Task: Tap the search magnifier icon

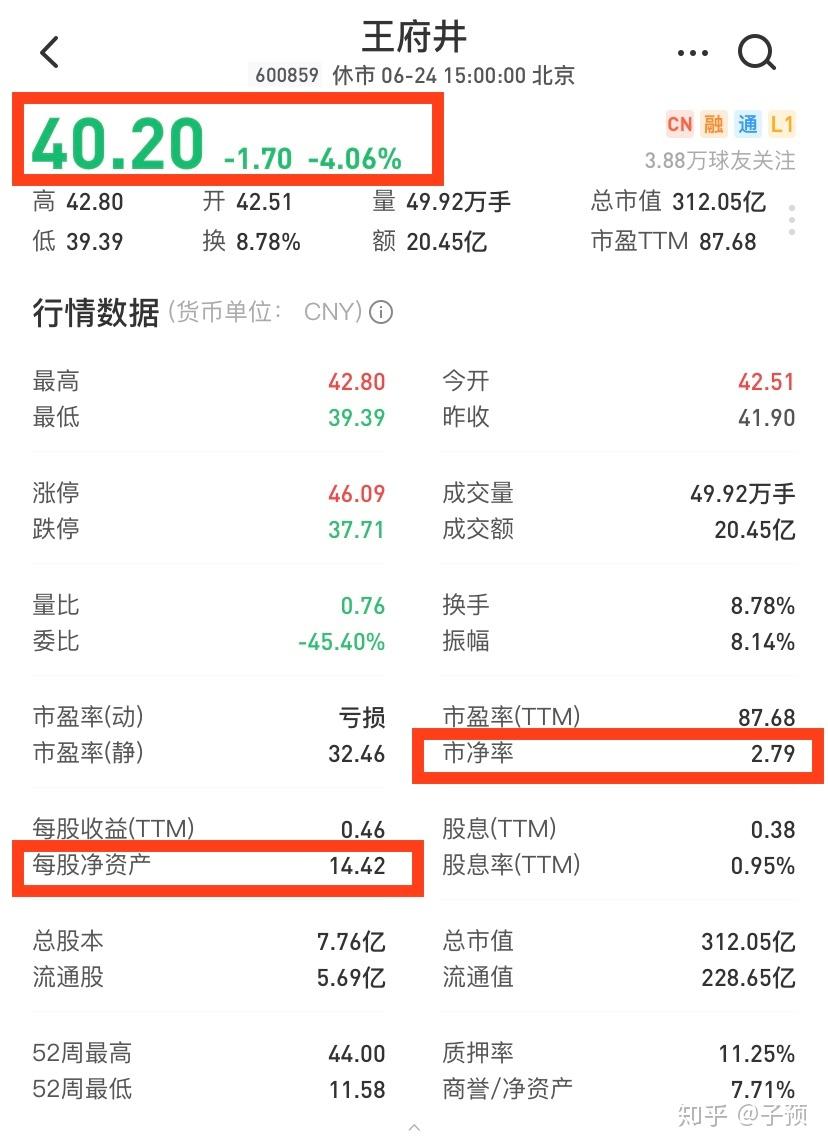Action: [758, 53]
